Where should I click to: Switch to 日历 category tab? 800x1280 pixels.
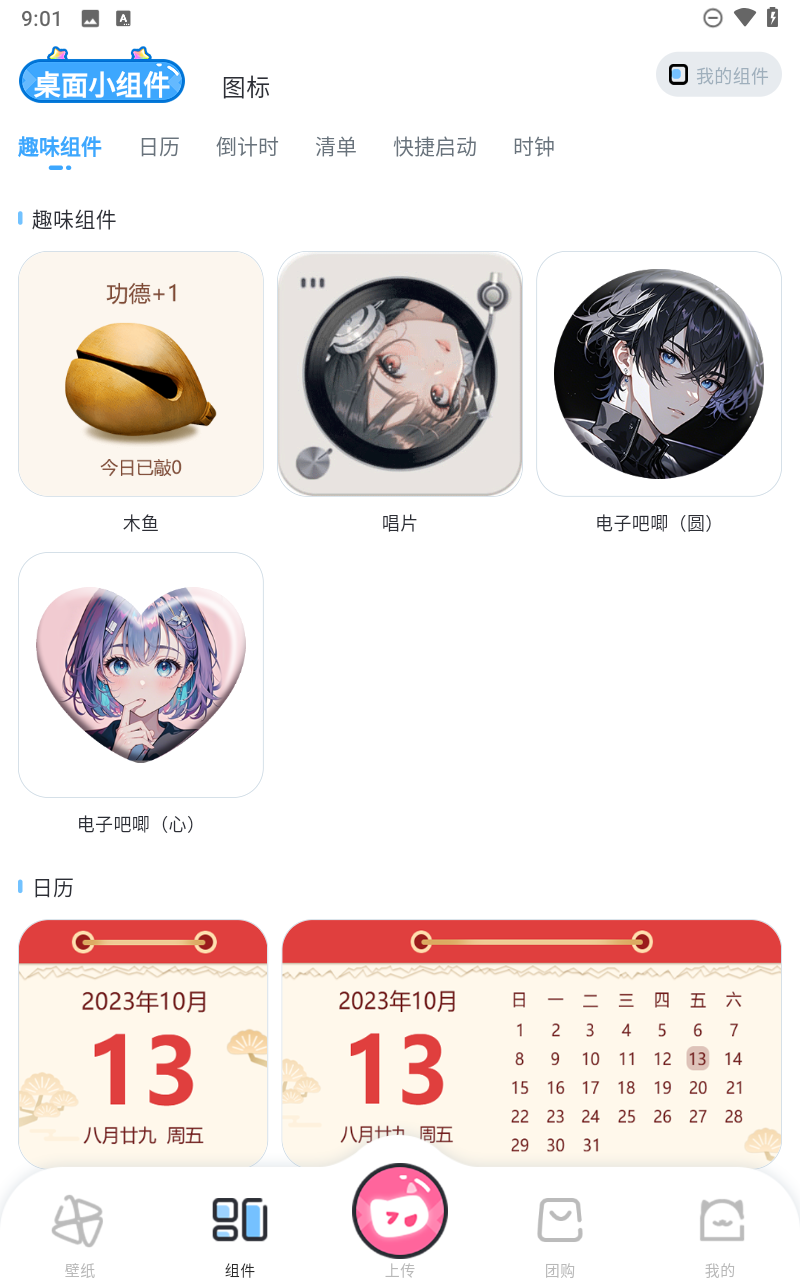(x=159, y=147)
